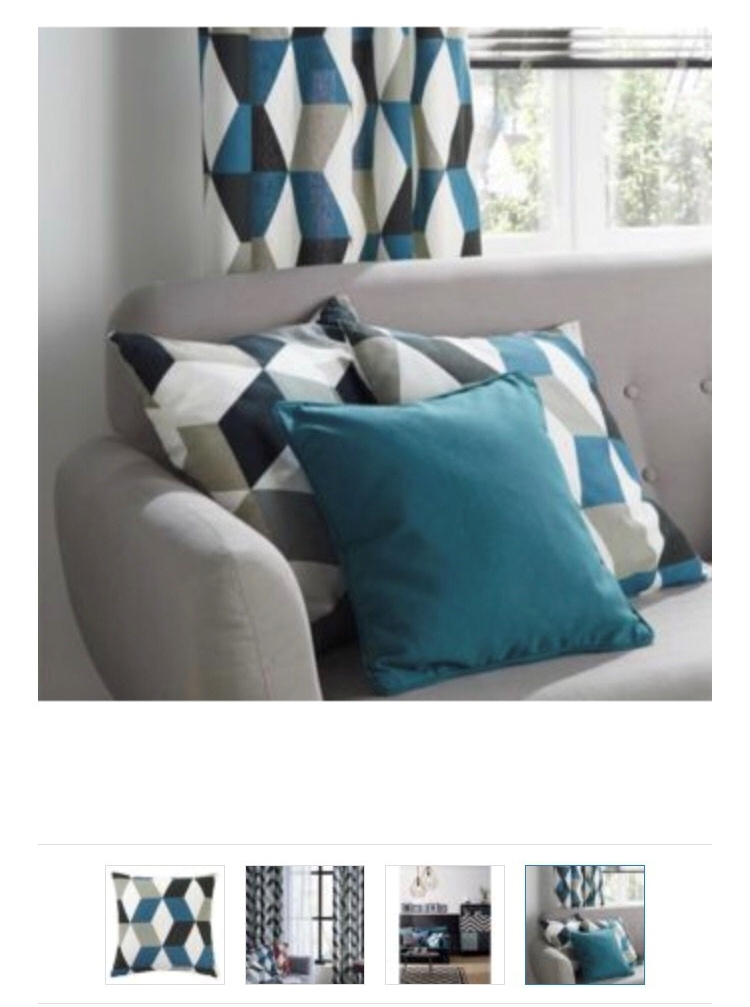Image resolution: width=750 pixels, height=1007 pixels.
Task: Open the large product photo for zoom
Action: pos(375,363)
